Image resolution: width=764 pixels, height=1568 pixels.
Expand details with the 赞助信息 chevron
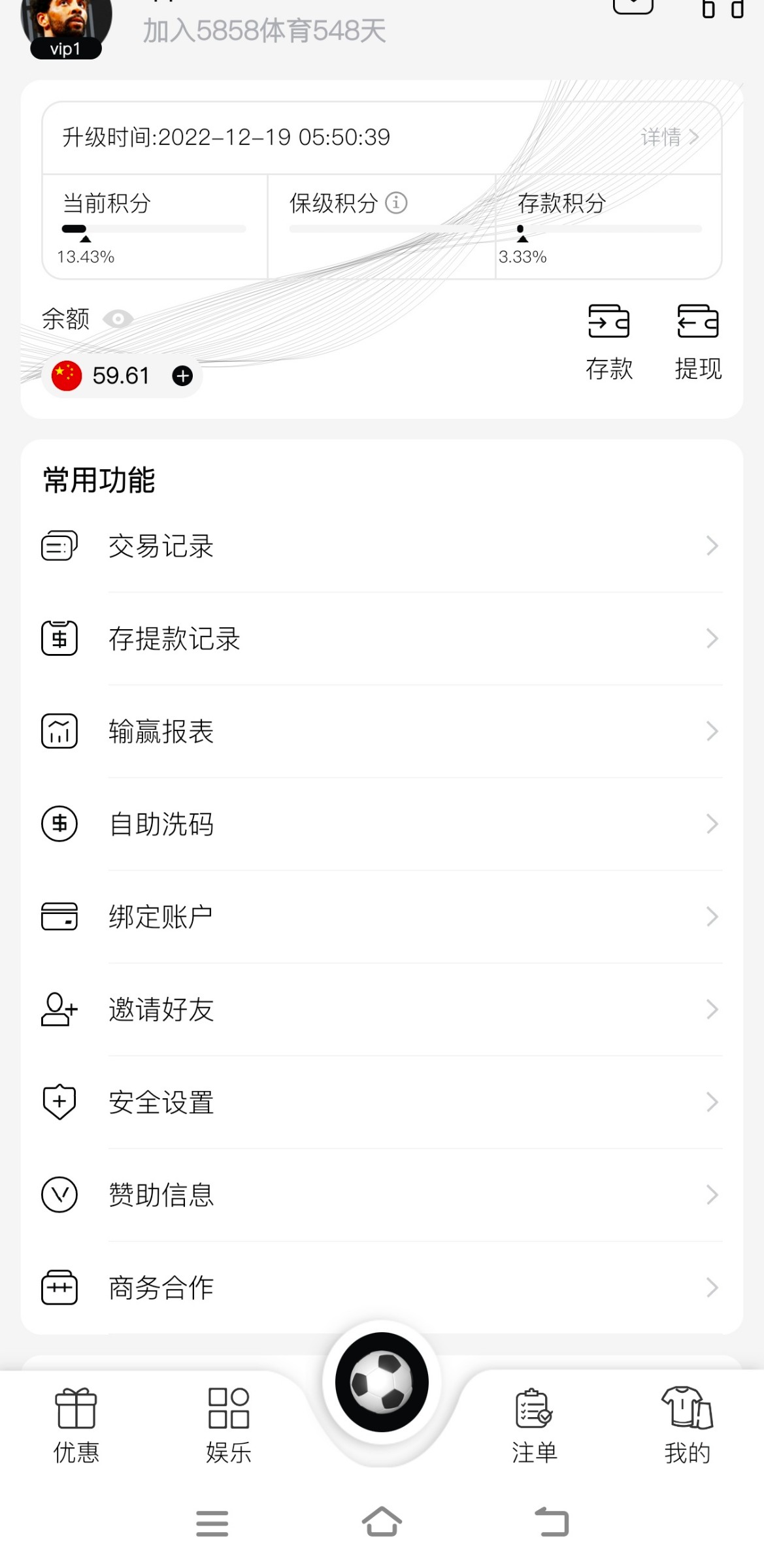712,1195
